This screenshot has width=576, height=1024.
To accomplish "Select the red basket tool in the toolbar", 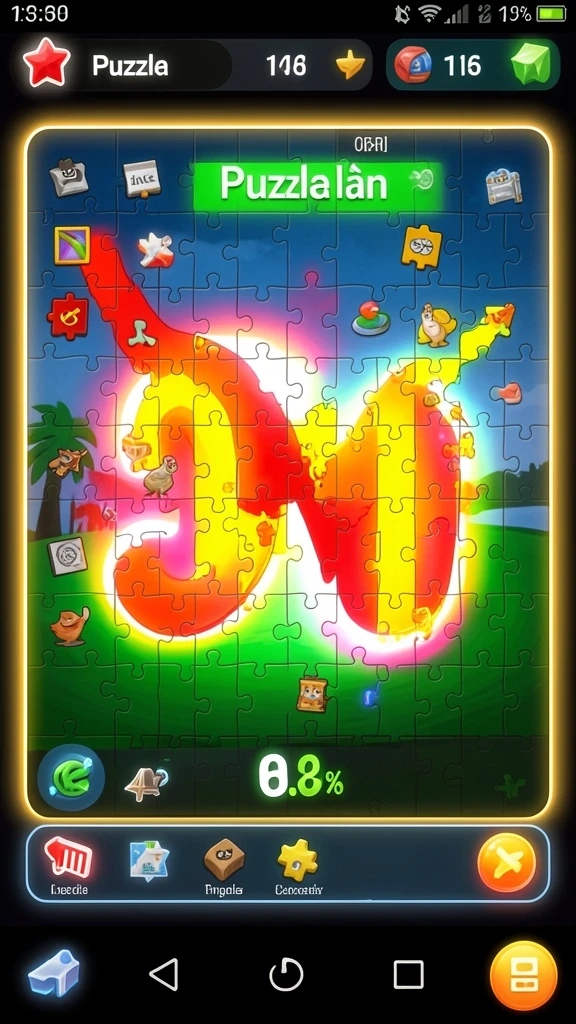I will (x=69, y=857).
